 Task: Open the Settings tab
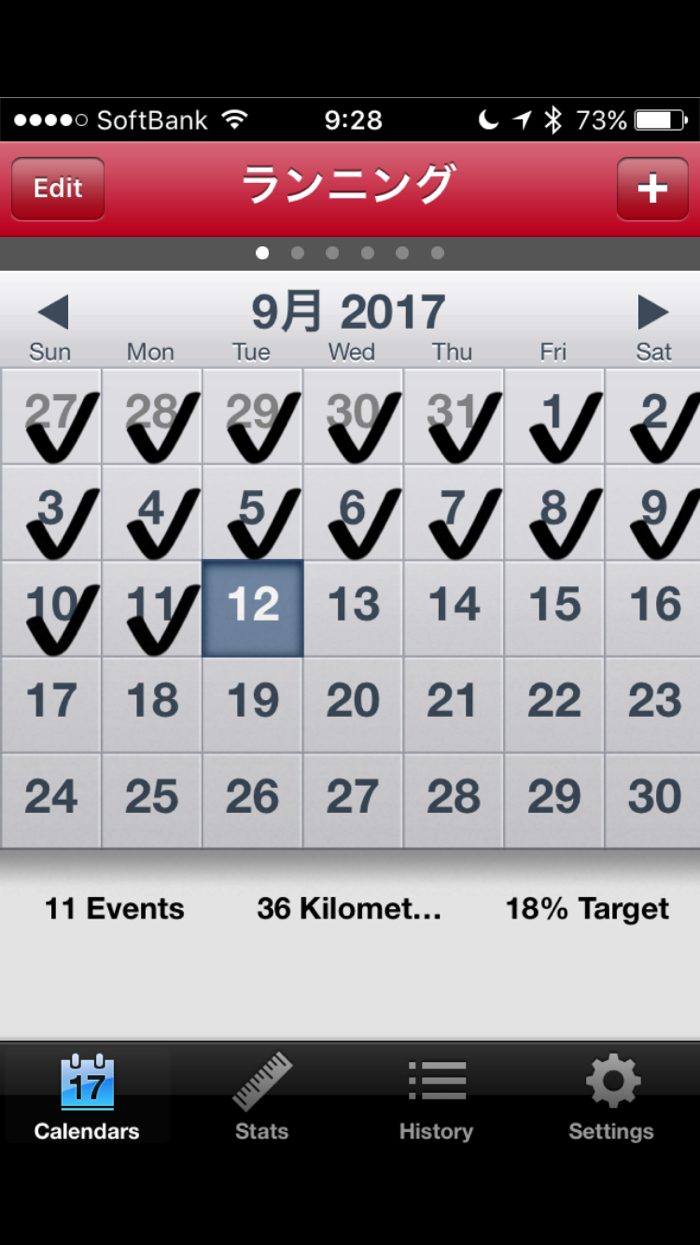(x=611, y=1096)
